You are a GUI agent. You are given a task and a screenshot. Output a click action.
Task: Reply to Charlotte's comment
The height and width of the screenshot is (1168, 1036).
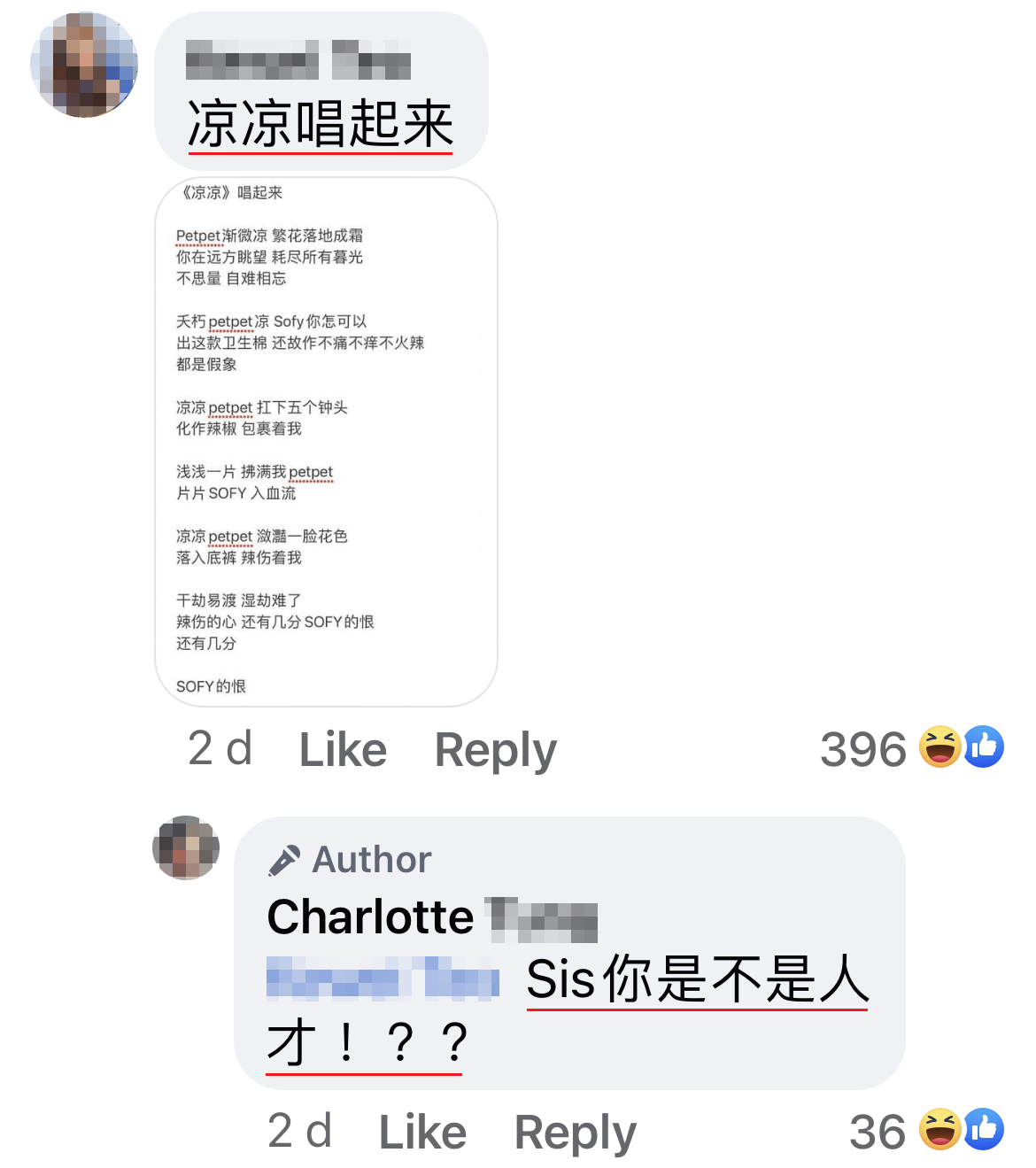575,1132
